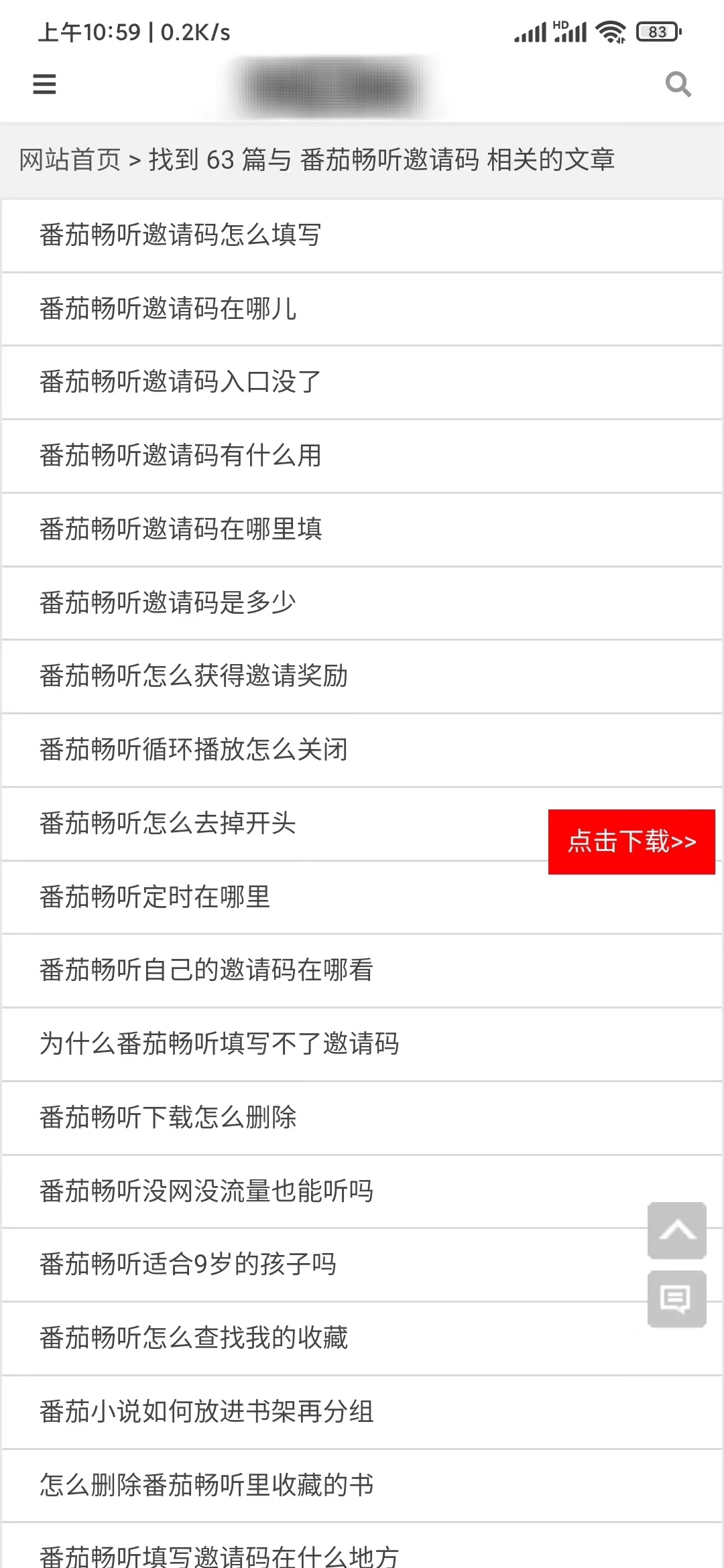Image resolution: width=724 pixels, height=1568 pixels.
Task: Click the red 点击下载>> button
Action: coord(630,843)
